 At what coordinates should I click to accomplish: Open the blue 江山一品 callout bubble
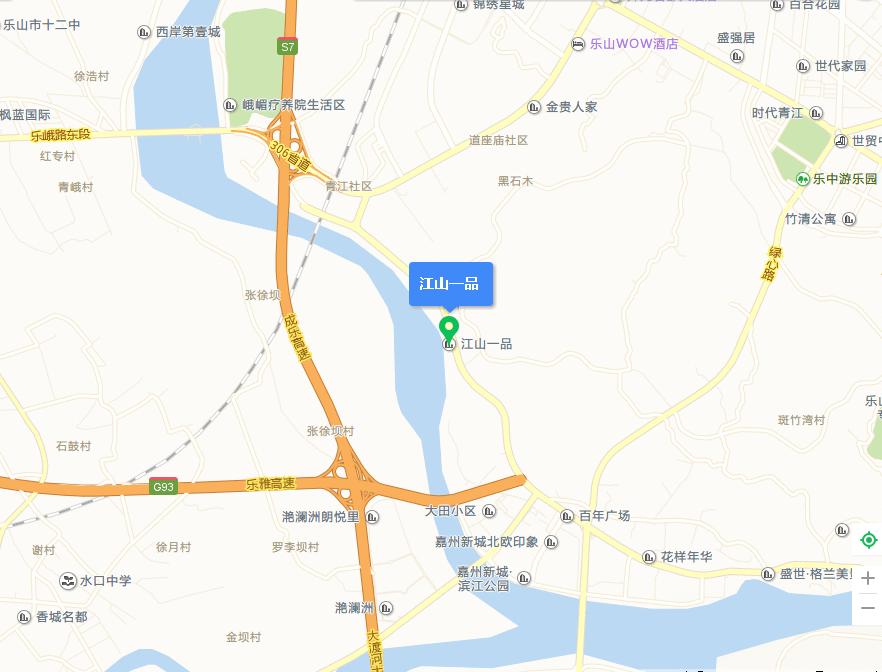(x=451, y=284)
